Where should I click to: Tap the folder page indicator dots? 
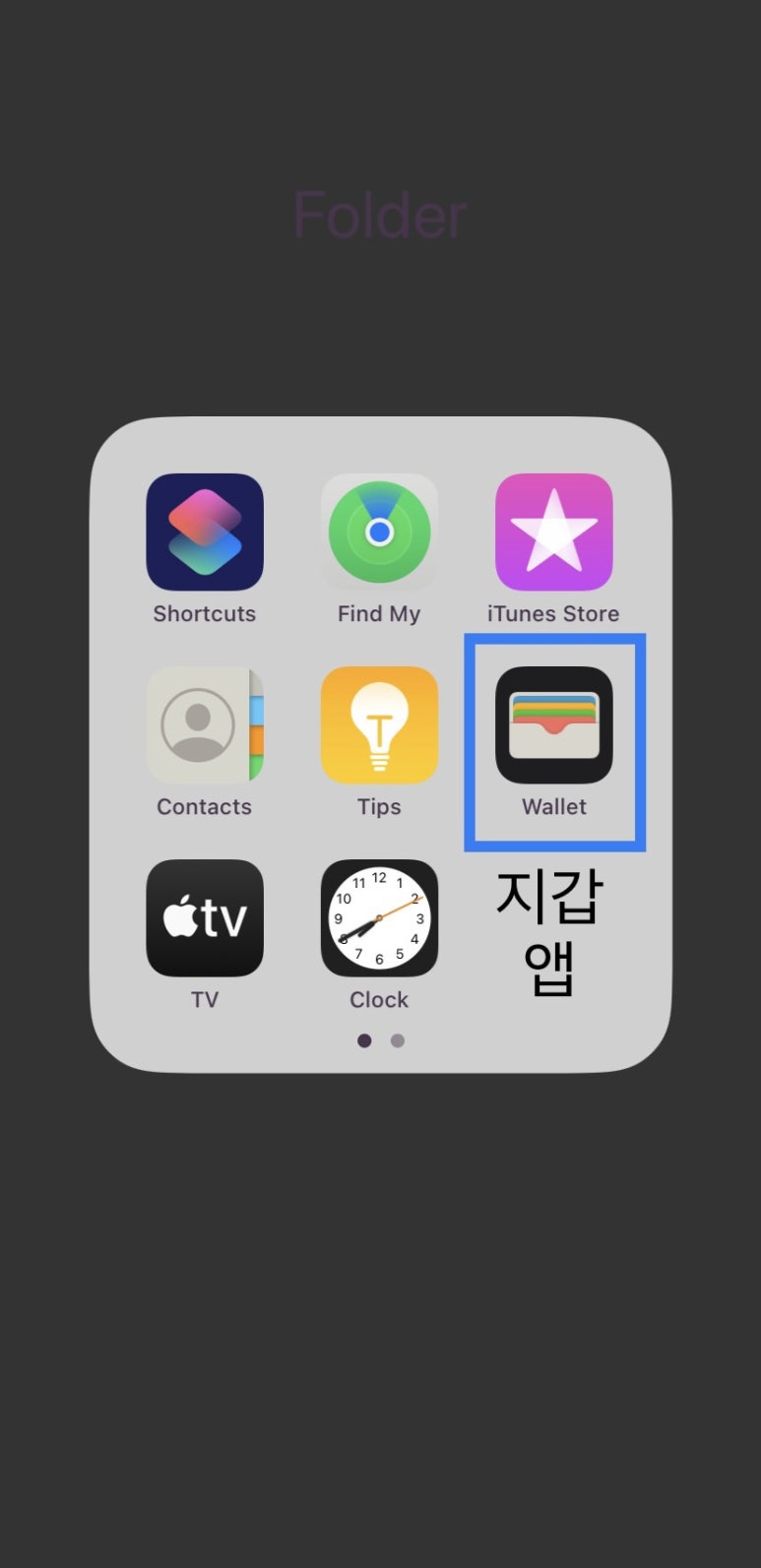[381, 1040]
